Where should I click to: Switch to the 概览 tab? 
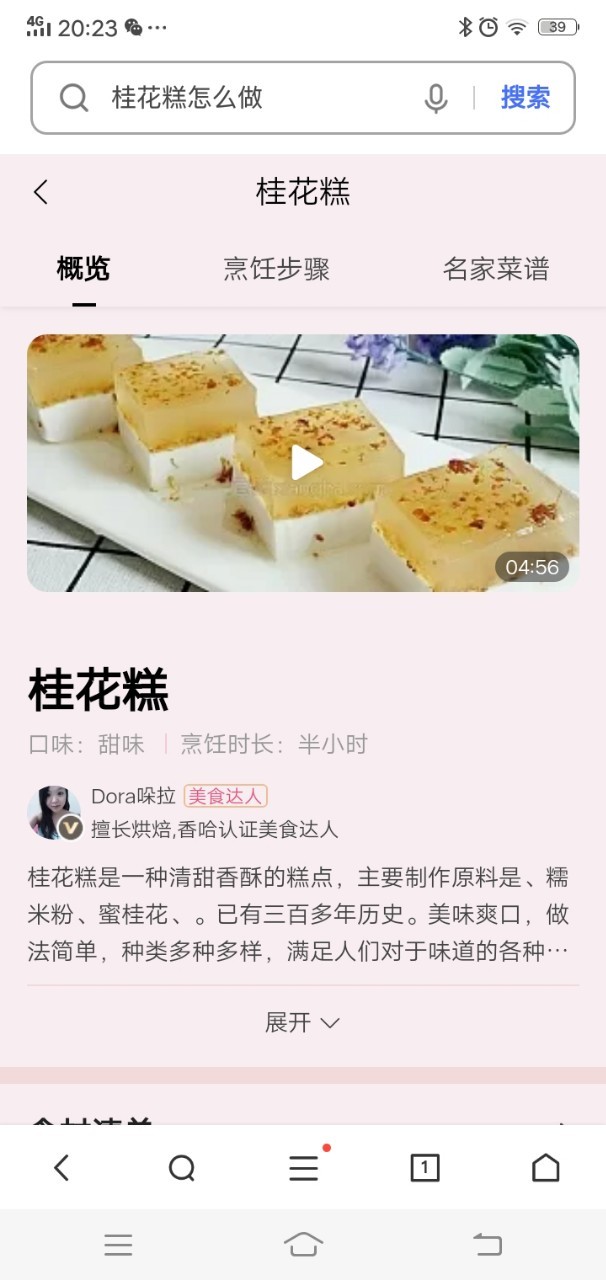pyautogui.click(x=83, y=269)
